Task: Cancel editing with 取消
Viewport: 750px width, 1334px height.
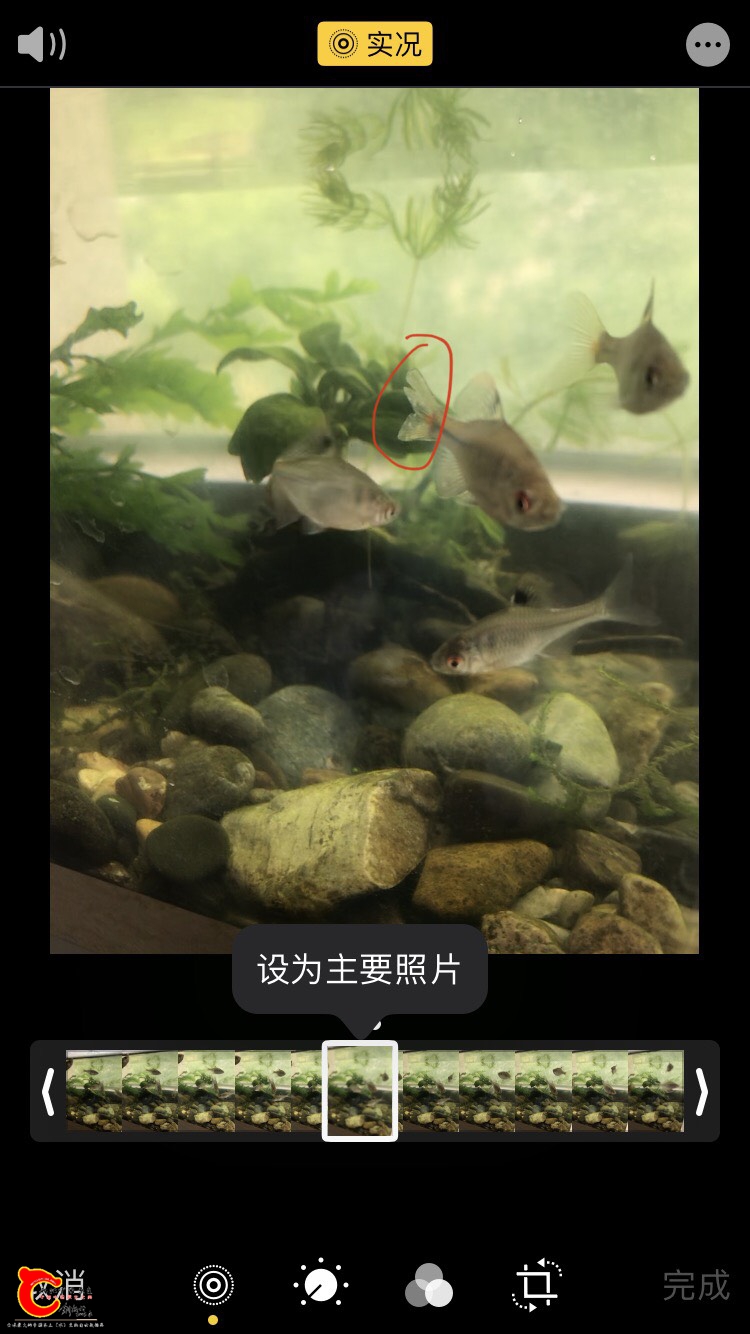Action: click(x=55, y=1285)
